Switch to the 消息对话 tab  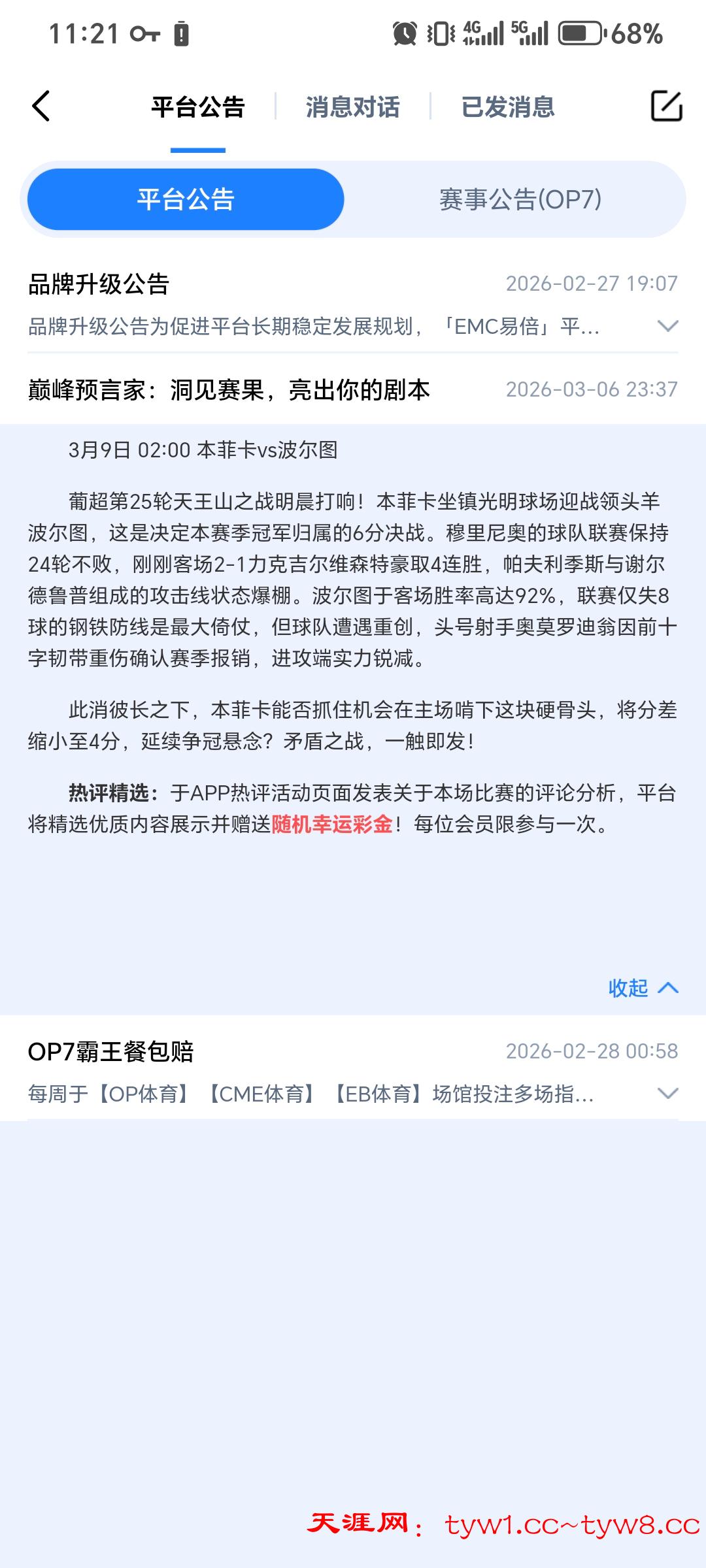pyautogui.click(x=352, y=107)
